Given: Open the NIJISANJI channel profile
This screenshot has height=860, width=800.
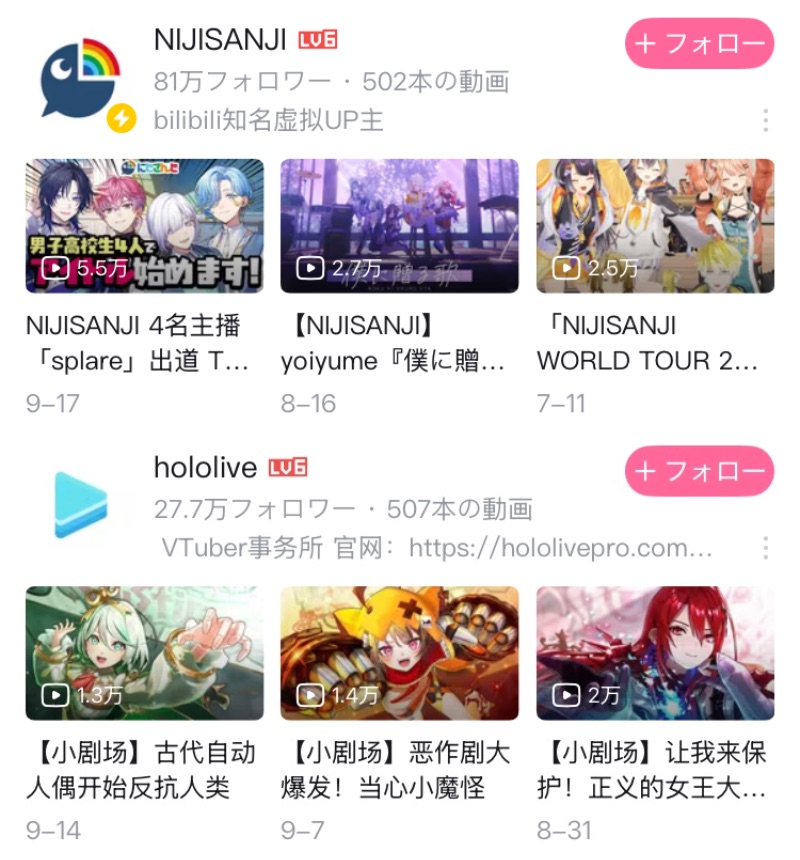Looking at the screenshot, I should click(80, 80).
